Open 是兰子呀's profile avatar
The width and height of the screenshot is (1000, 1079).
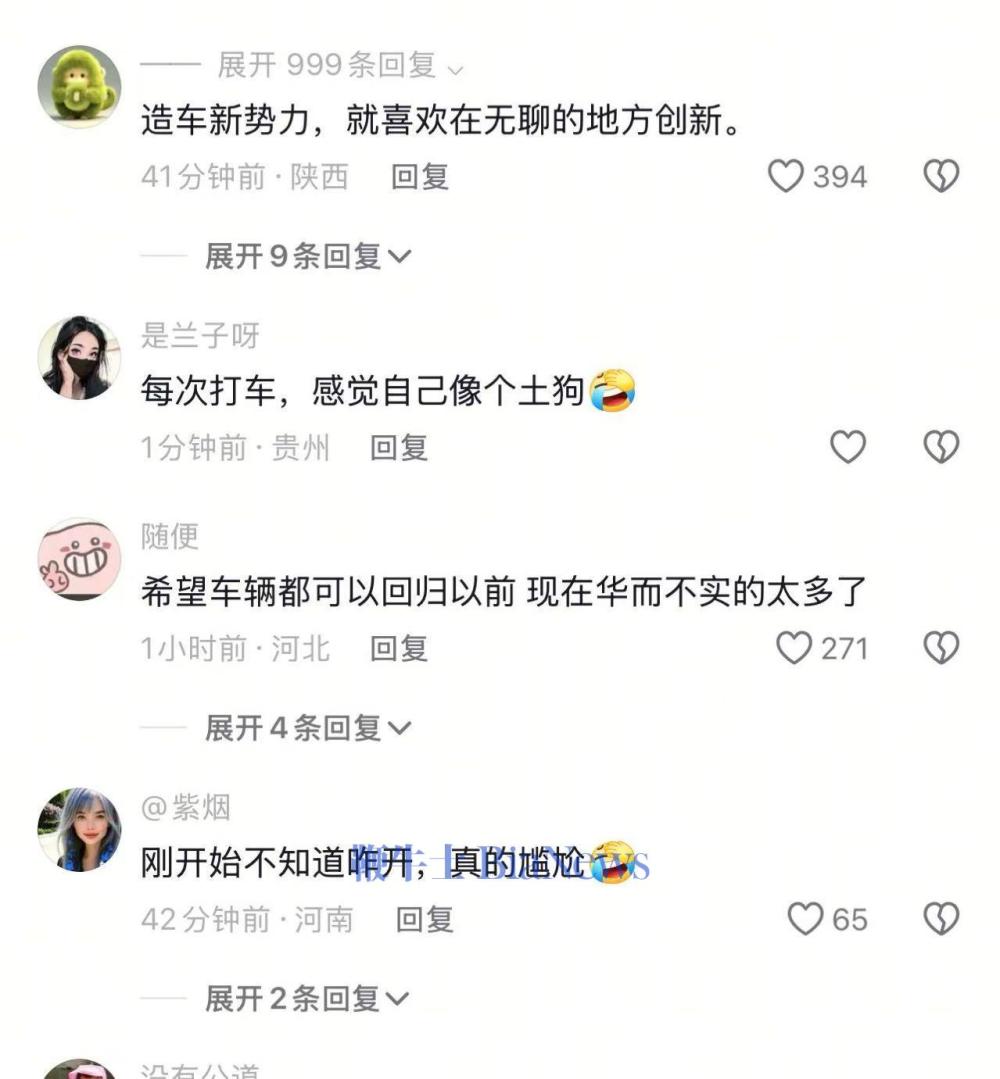79,358
